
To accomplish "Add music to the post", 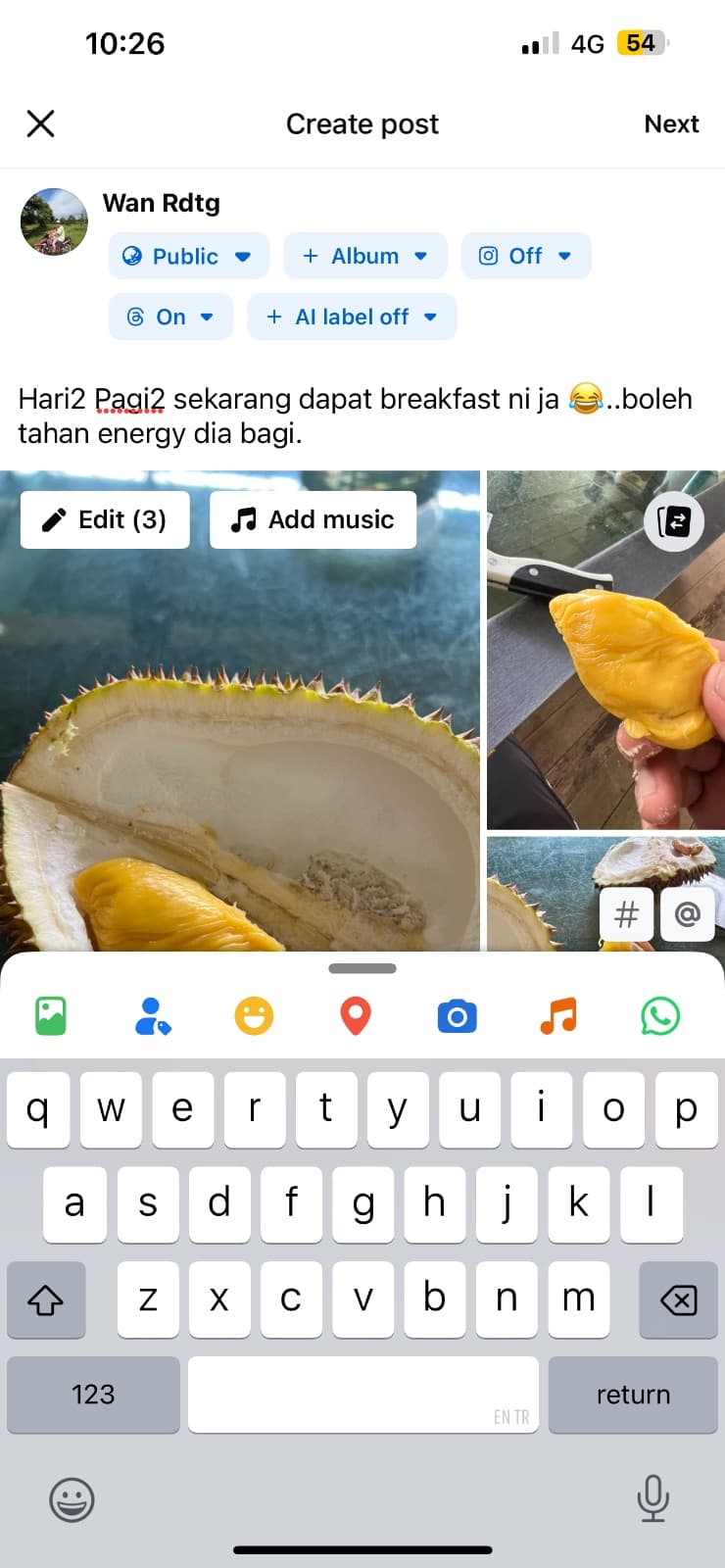I will 313,519.
